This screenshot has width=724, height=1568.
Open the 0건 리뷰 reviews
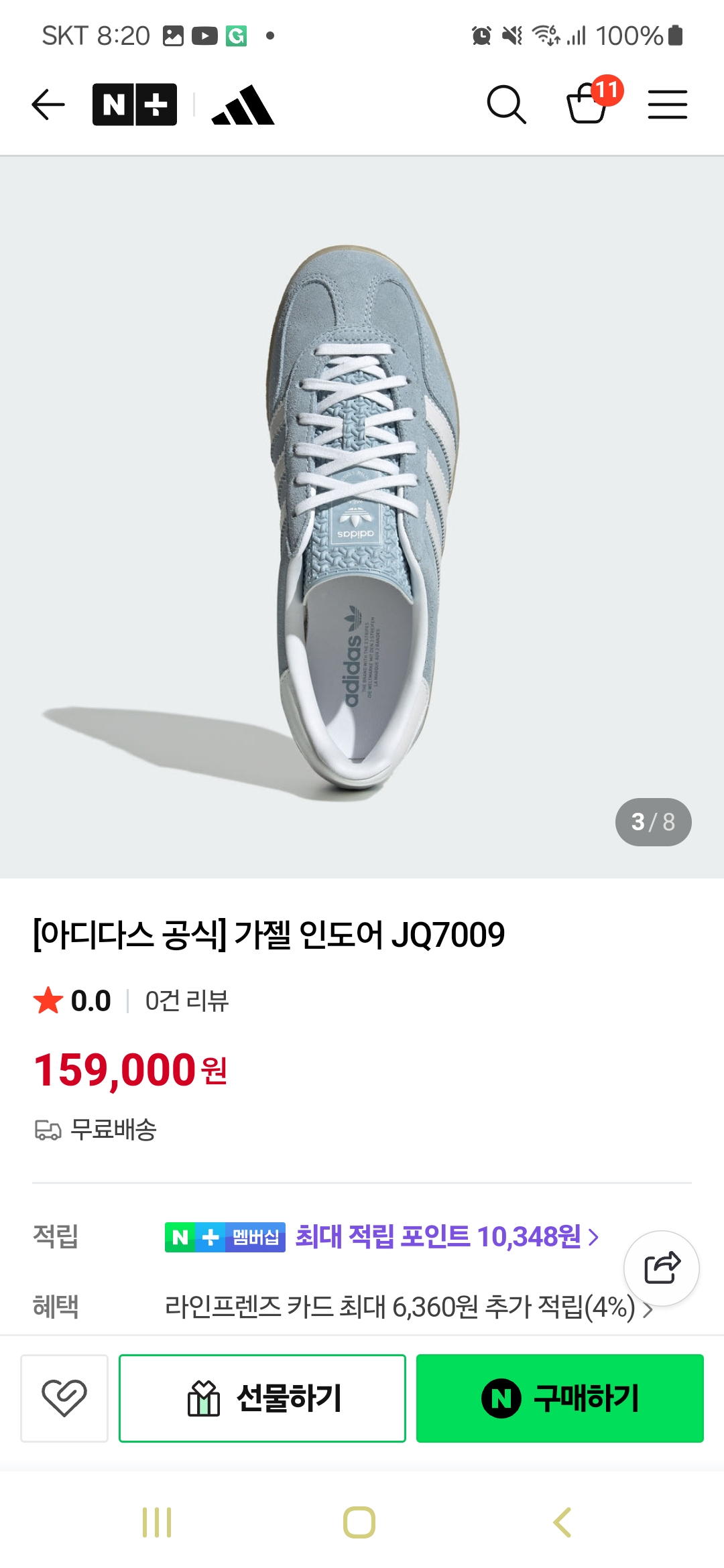pyautogui.click(x=187, y=1000)
